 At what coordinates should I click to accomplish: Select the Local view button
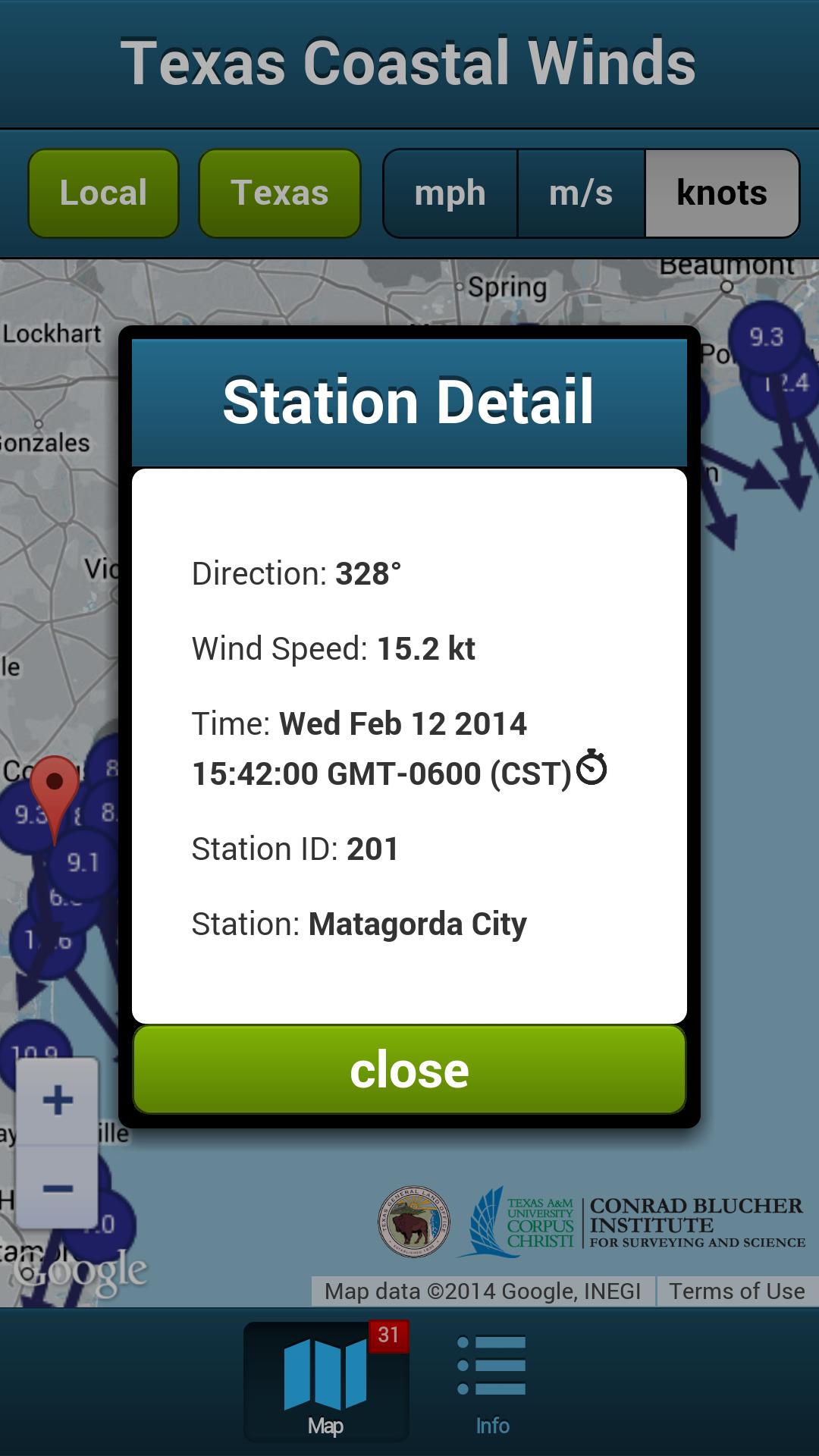click(x=104, y=193)
